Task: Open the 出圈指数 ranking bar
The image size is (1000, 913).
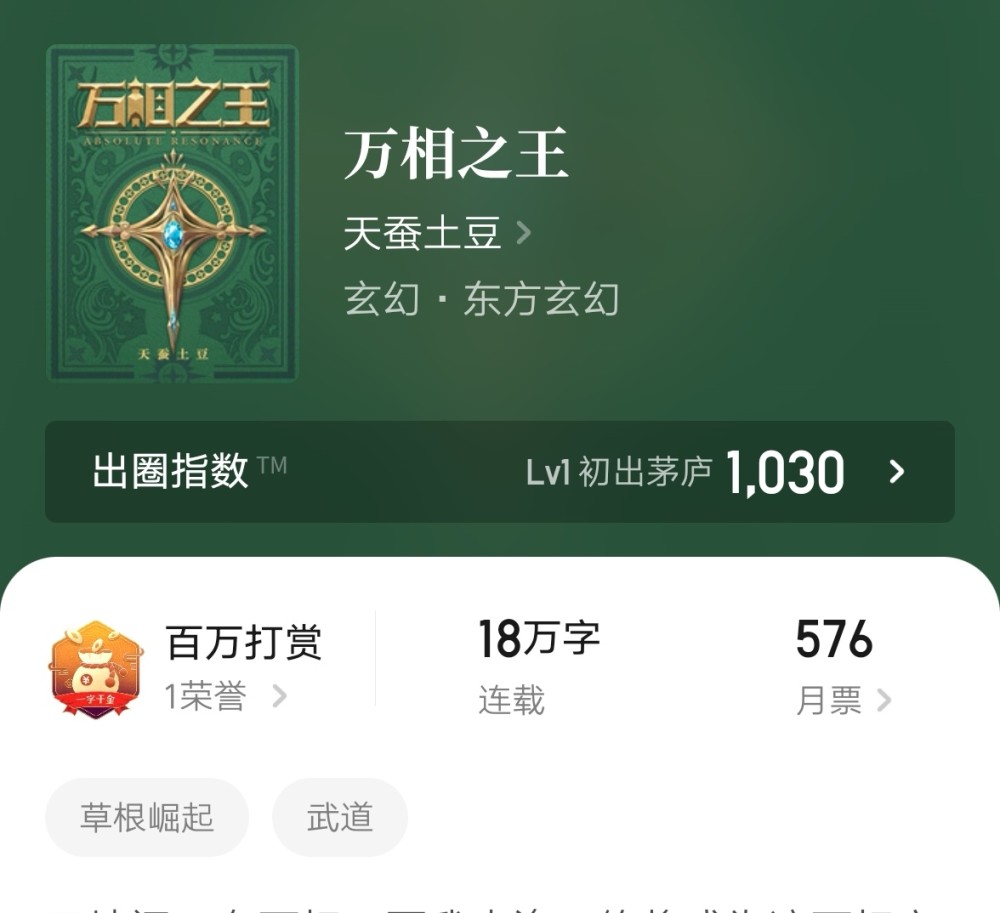Action: click(499, 472)
